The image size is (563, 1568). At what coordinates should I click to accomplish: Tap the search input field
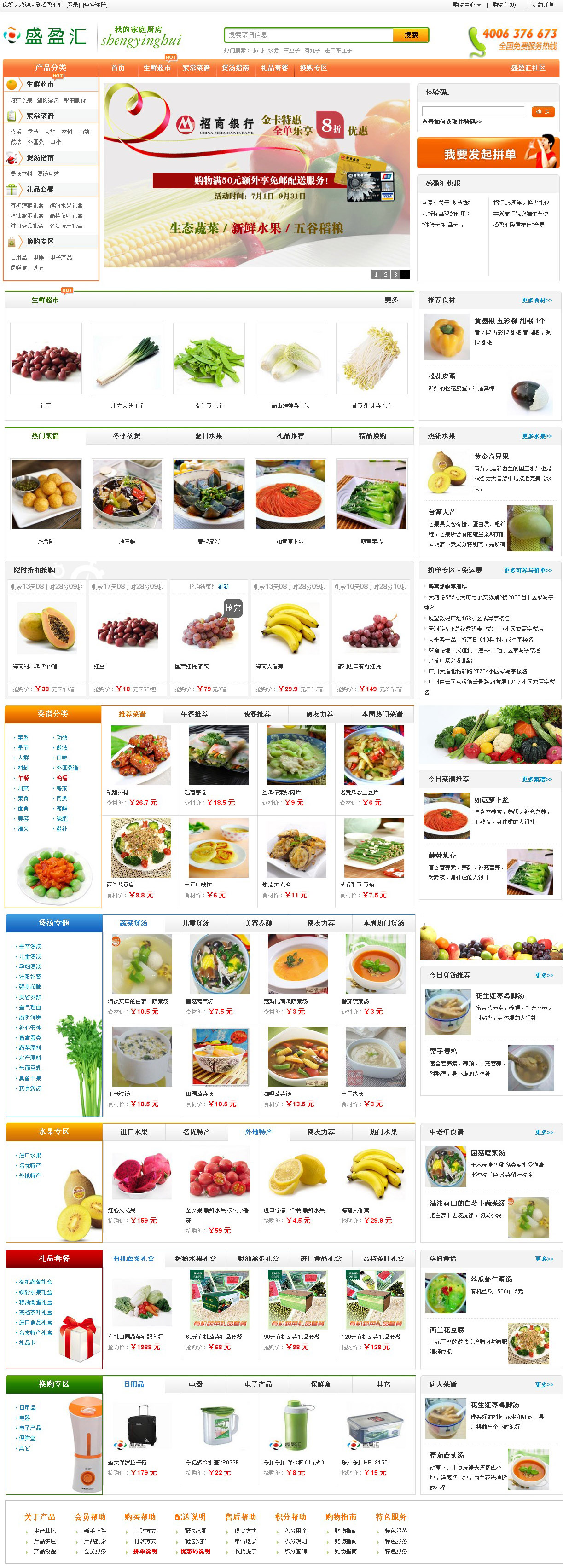point(308,35)
